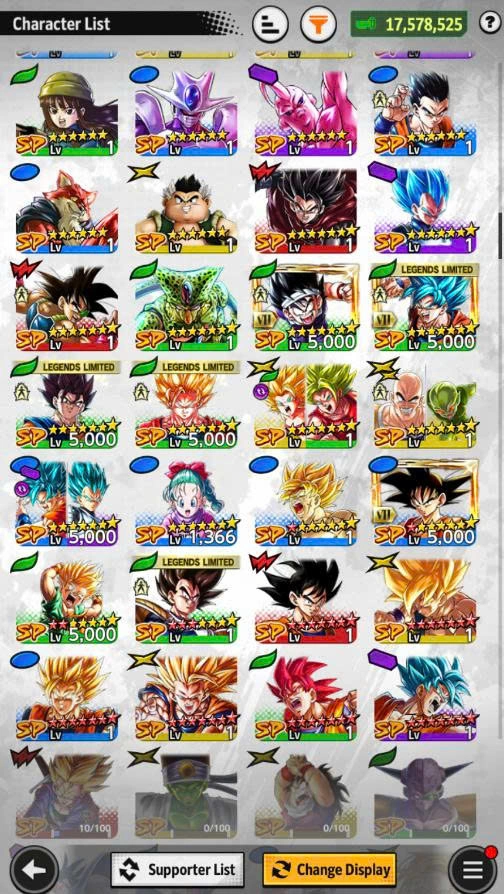Image resolution: width=504 pixels, height=894 pixels.
Task: Go back with the arrow button
Action: click(x=34, y=869)
